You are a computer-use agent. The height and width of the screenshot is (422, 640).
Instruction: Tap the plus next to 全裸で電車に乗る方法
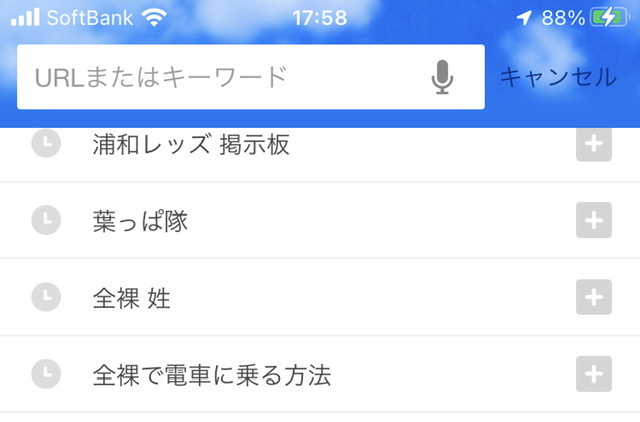pos(594,374)
